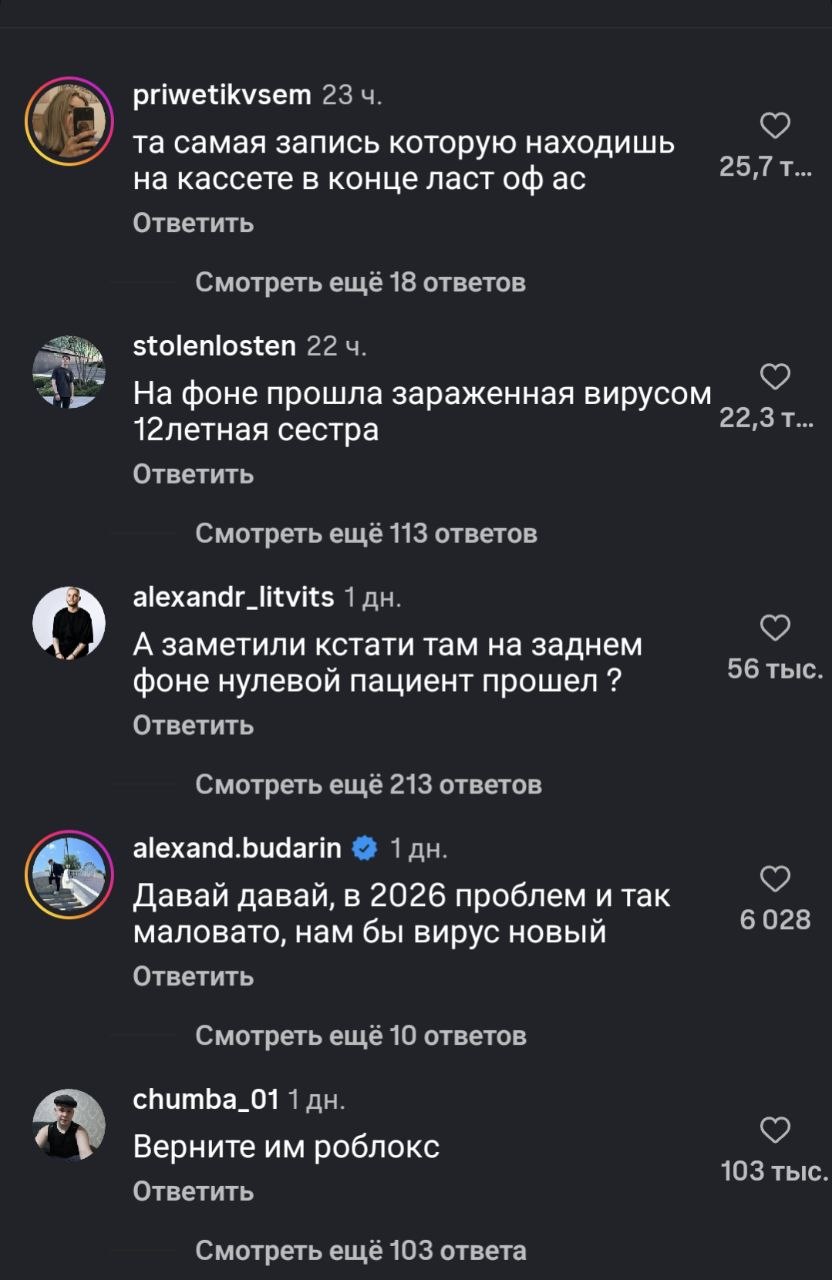Like stolenlosten's comment
Screen dimensions: 832x1280
coord(776,377)
